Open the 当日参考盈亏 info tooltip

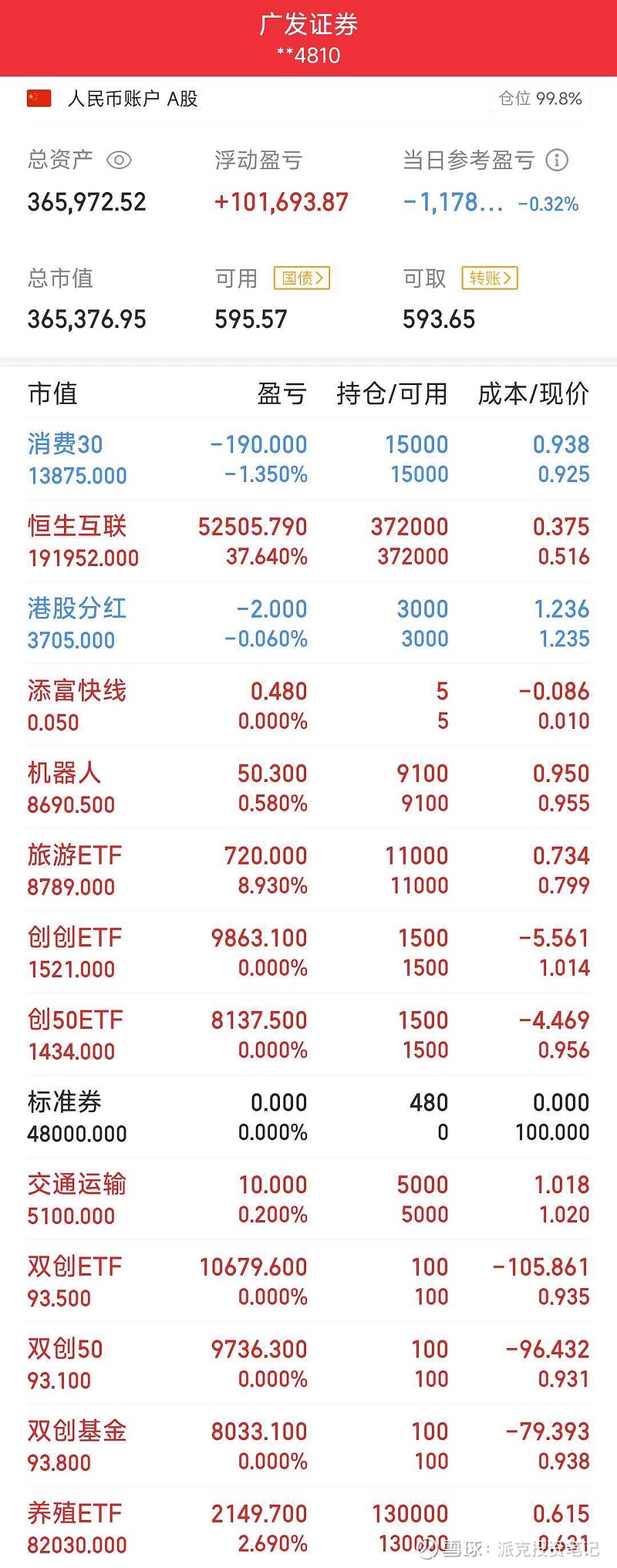coord(555,160)
